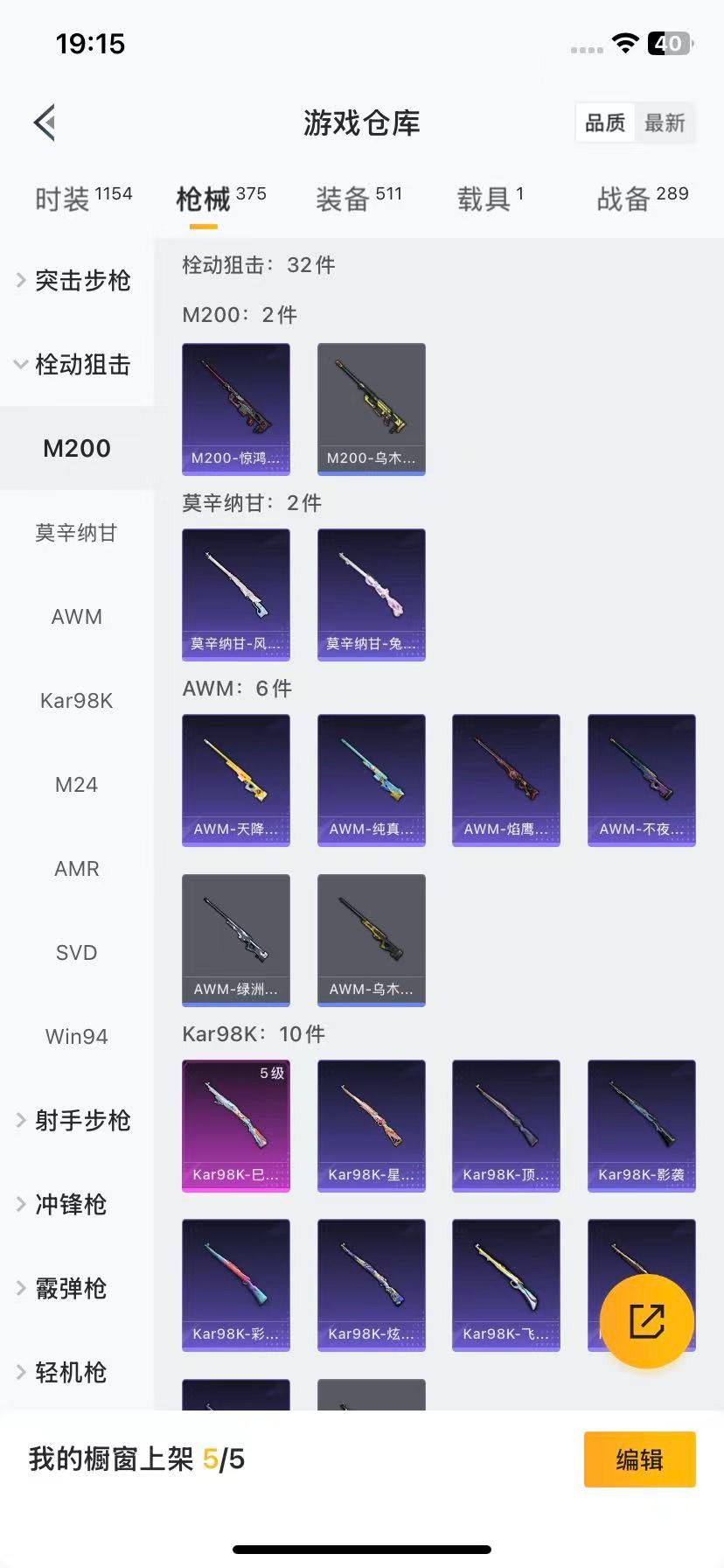
Task: Collapse the 栓动狙击 category
Action: click(77, 365)
